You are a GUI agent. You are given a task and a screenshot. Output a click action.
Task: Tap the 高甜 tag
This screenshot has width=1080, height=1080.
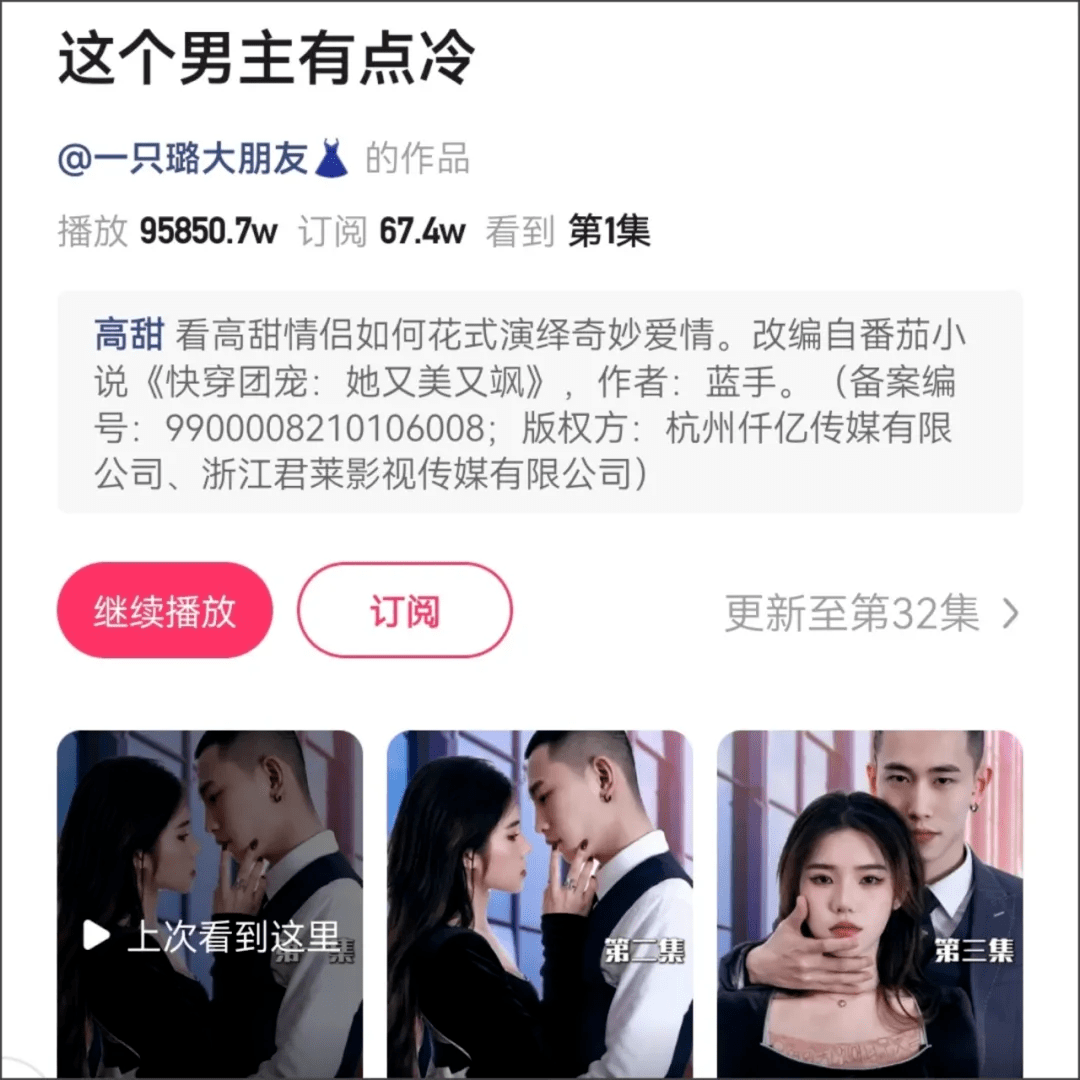[128, 335]
